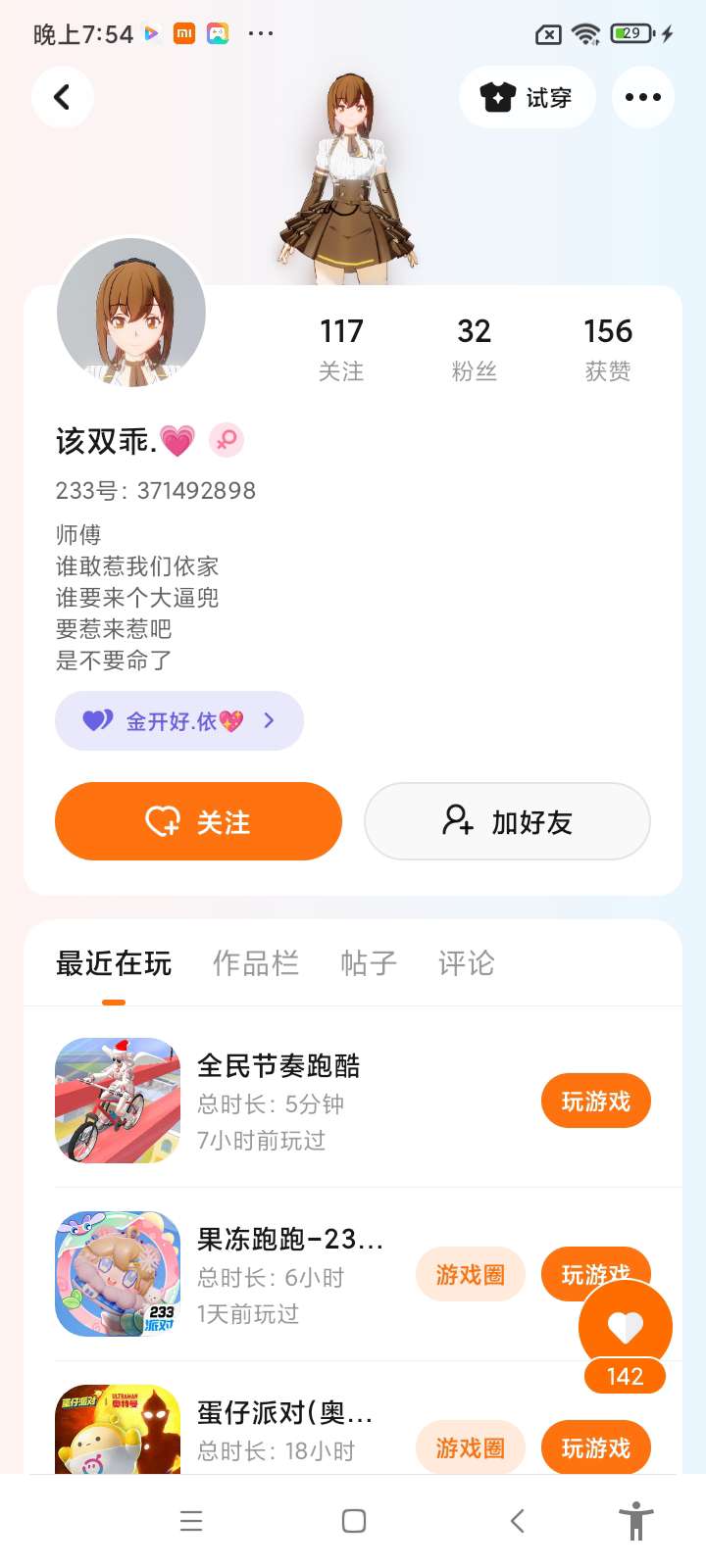Like this profile with the floating heart
The width and height of the screenshot is (706, 1568).
pos(625,1328)
